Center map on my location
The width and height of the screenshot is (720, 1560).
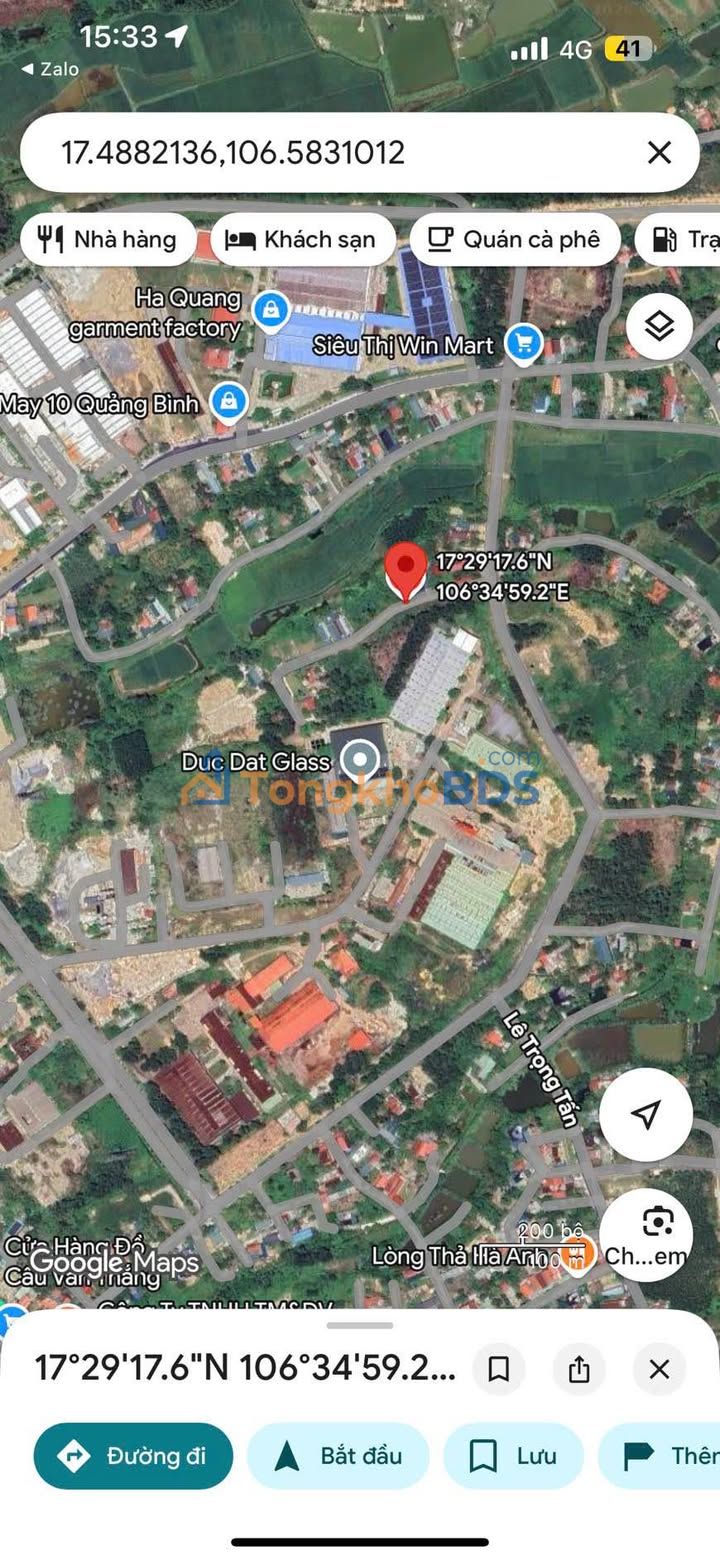click(x=646, y=1114)
